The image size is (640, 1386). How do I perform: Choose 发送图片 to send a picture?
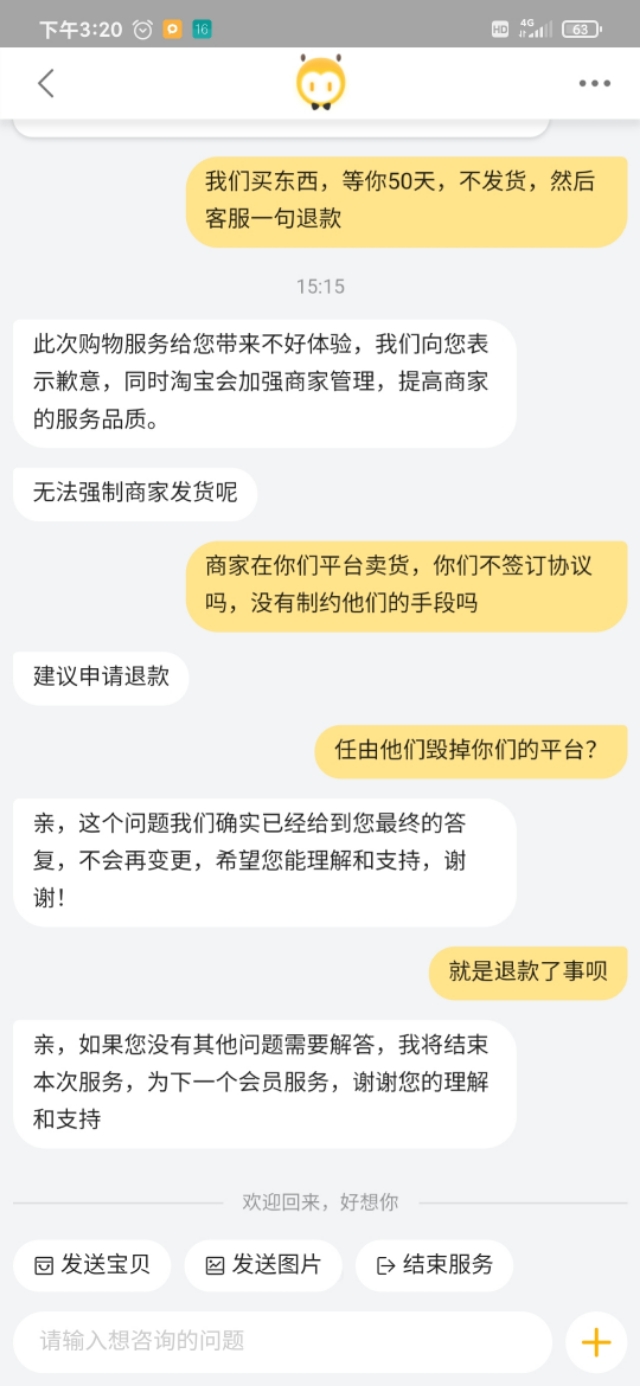263,1265
